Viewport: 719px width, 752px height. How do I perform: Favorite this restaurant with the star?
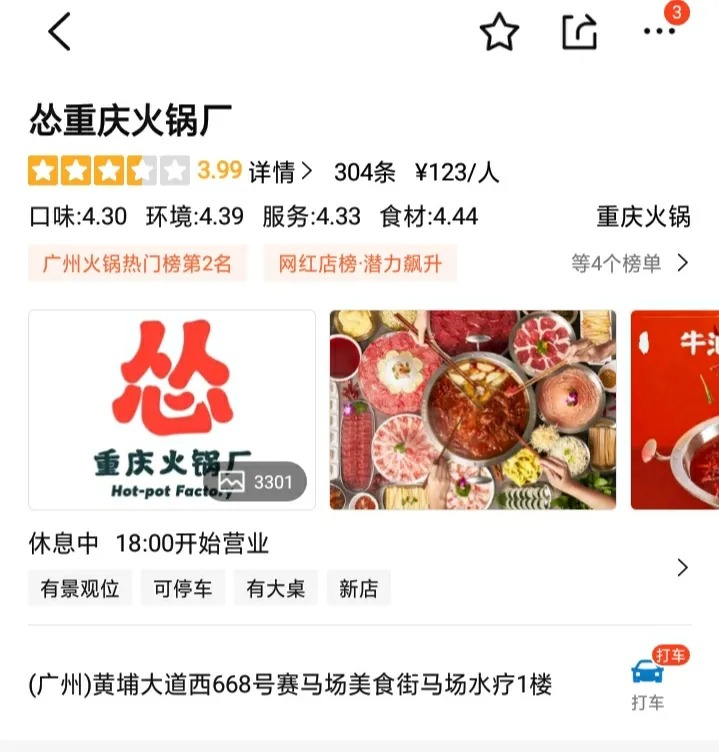499,33
